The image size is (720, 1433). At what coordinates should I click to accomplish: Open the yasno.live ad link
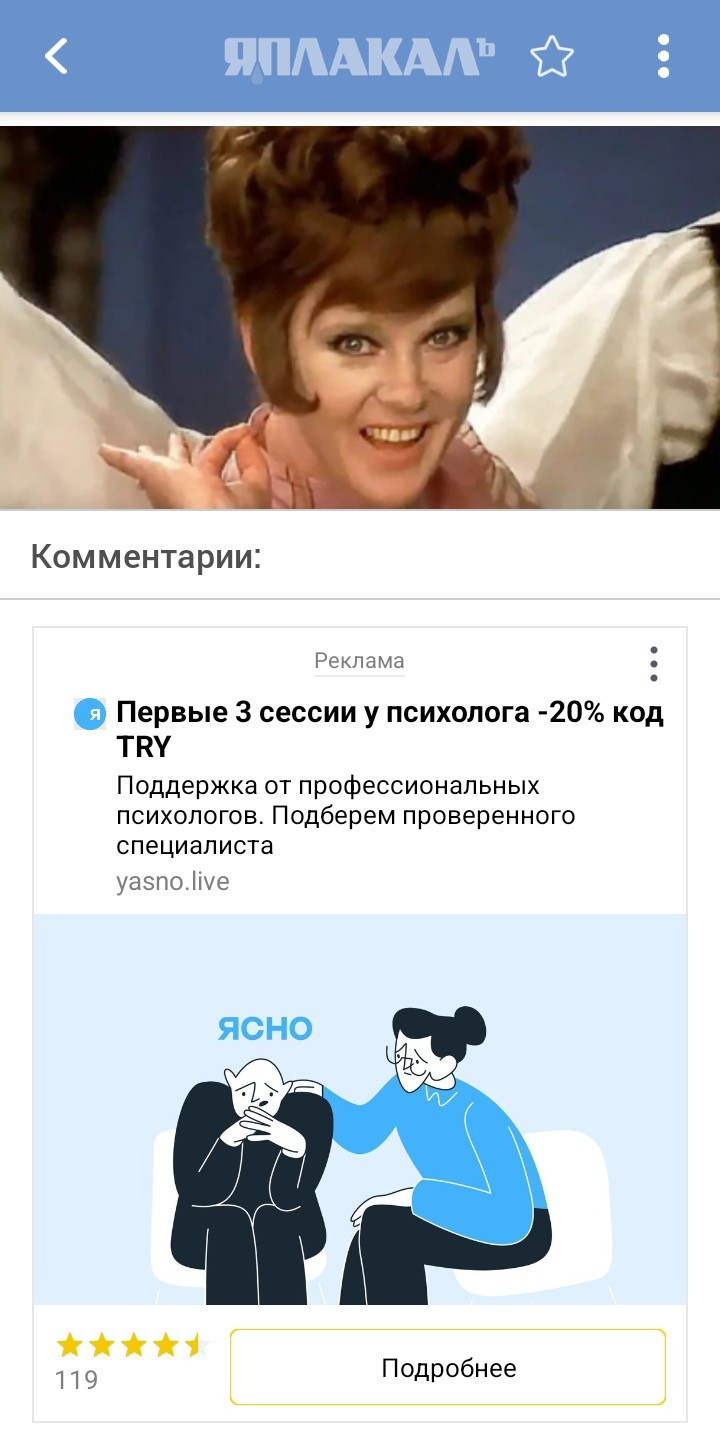pyautogui.click(x=172, y=881)
